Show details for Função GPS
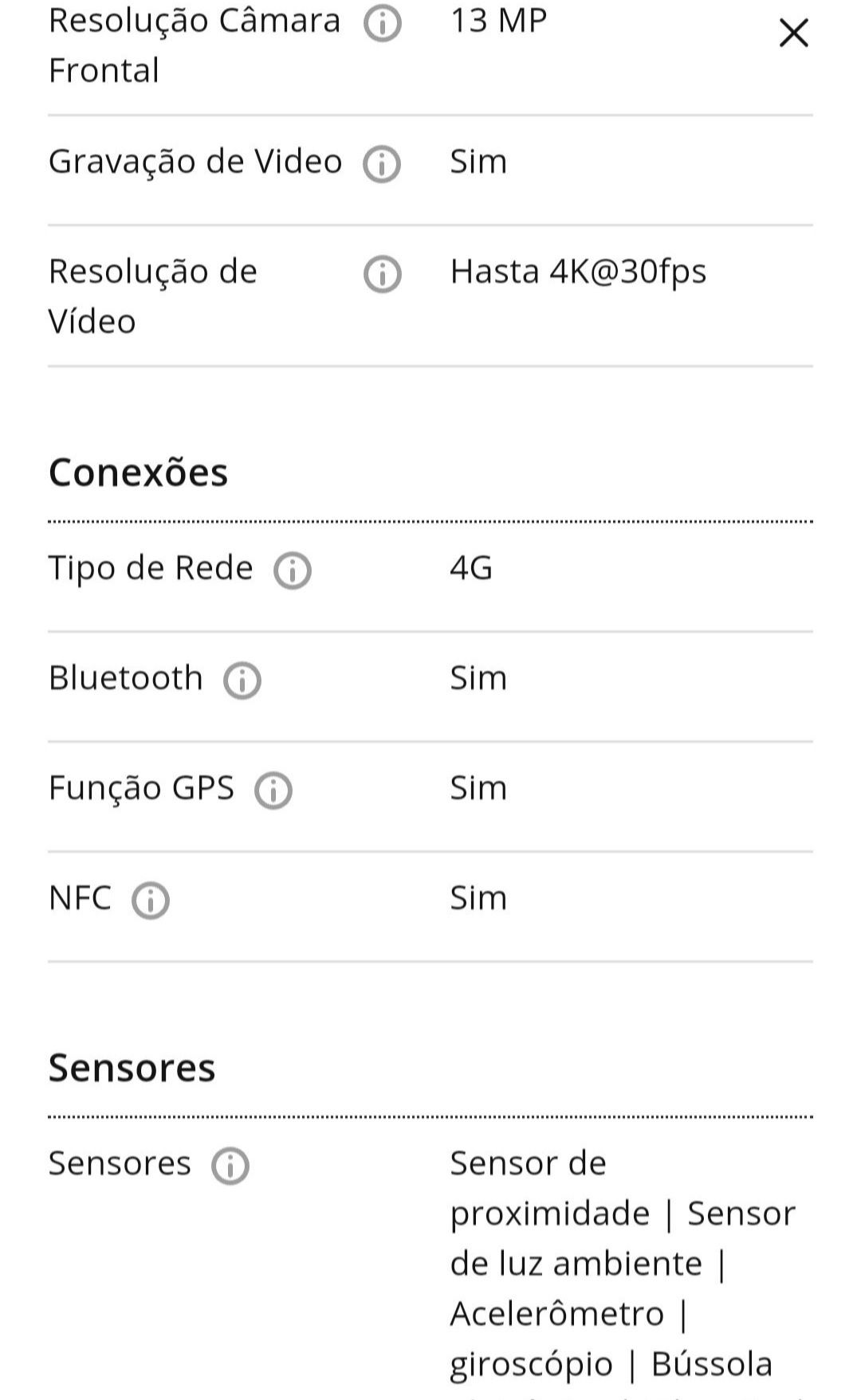This screenshot has height=1400, width=861. tap(273, 790)
